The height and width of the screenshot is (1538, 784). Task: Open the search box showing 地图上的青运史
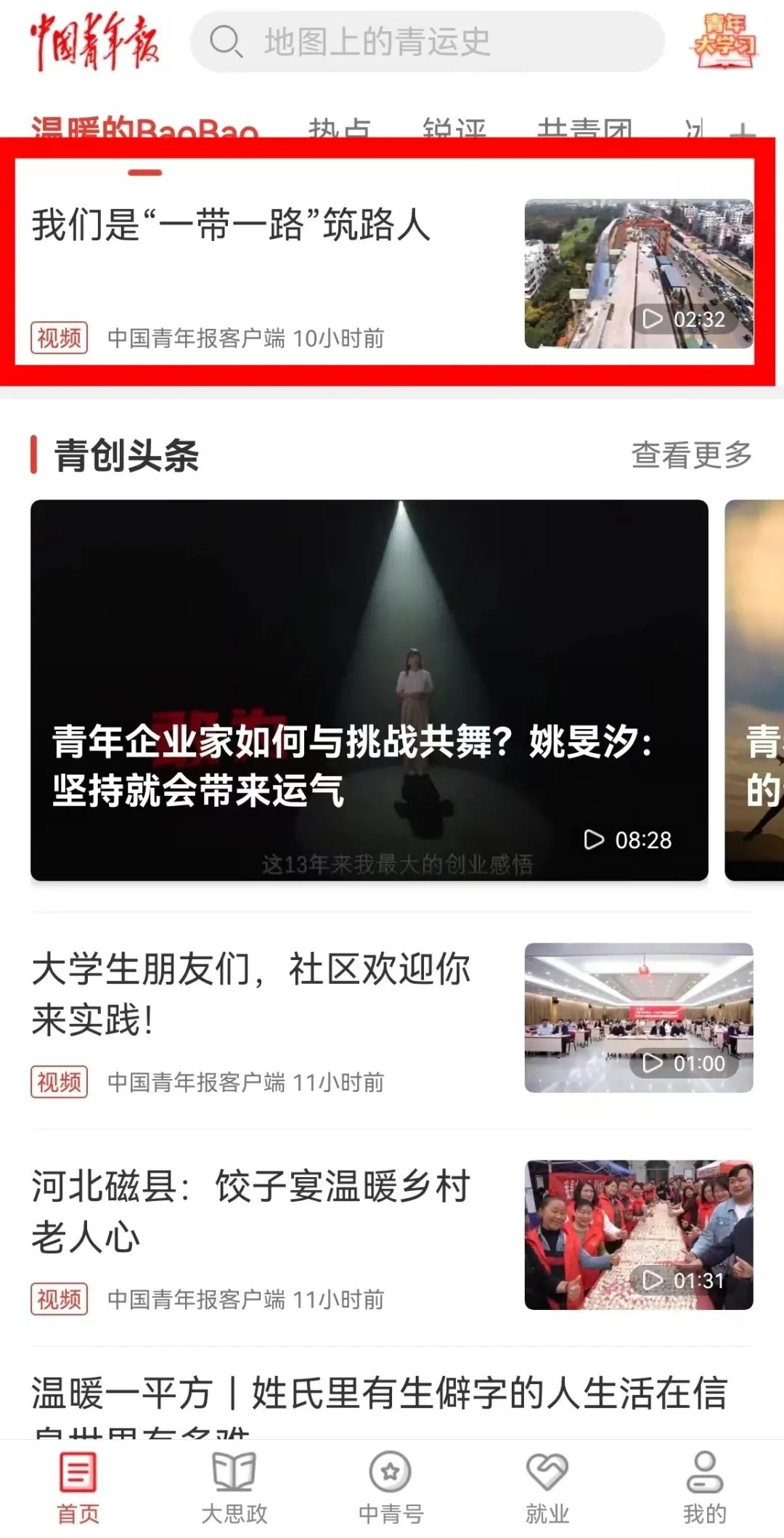427,42
